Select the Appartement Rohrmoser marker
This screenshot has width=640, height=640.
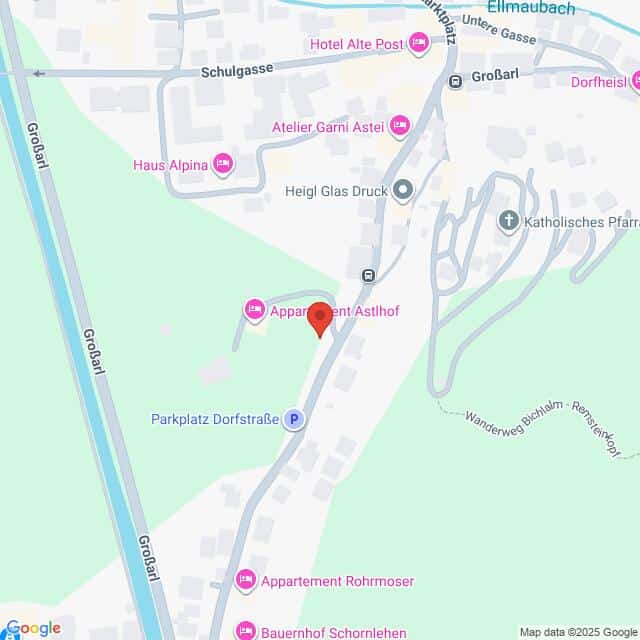click(246, 580)
